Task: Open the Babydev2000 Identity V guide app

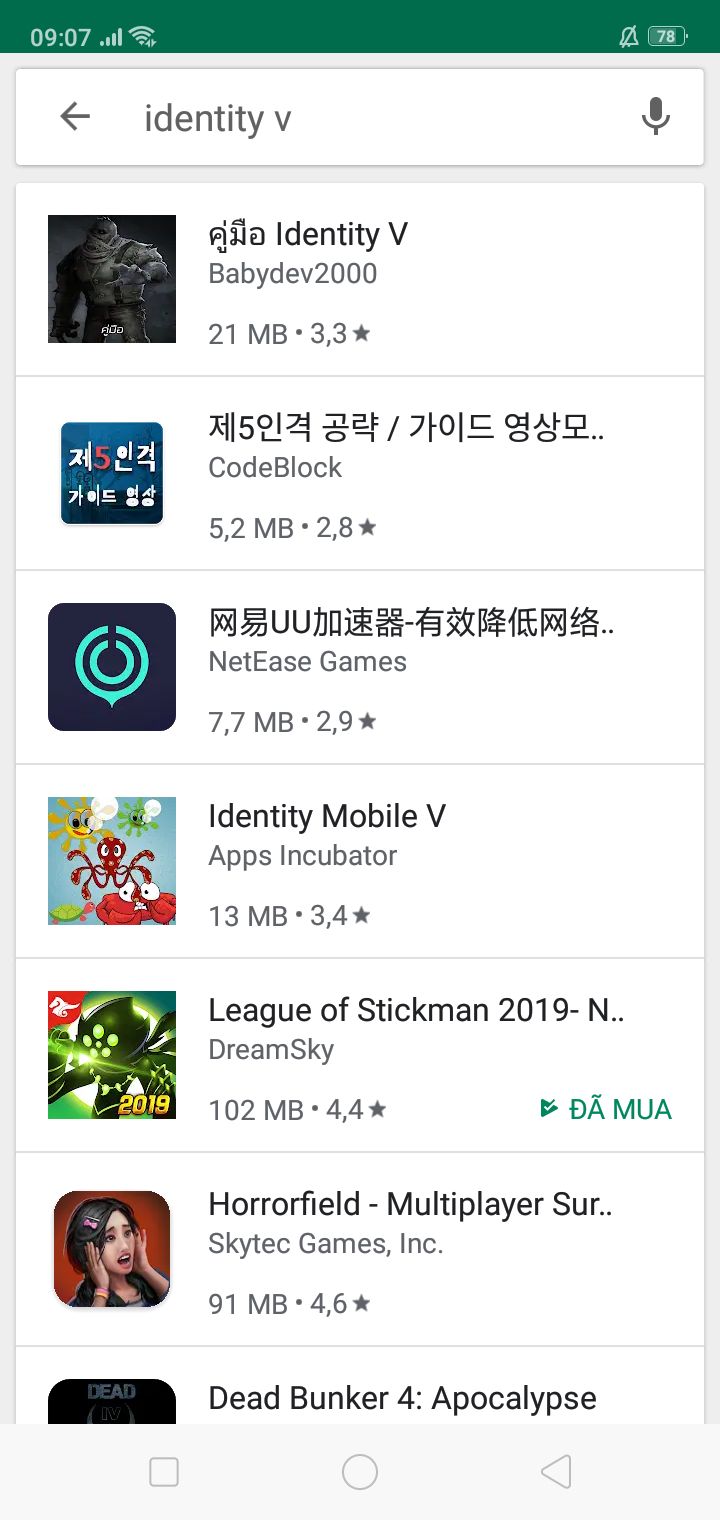Action: click(360, 280)
